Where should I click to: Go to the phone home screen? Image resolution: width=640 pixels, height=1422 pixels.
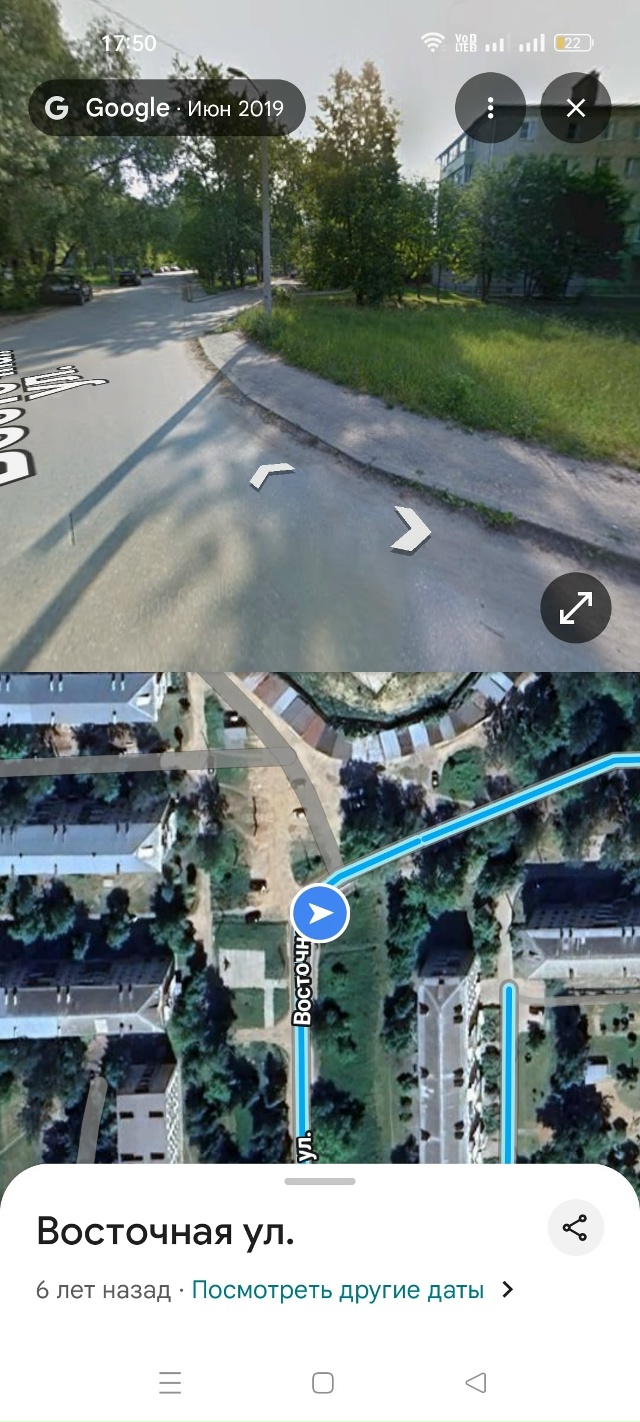tap(322, 1383)
